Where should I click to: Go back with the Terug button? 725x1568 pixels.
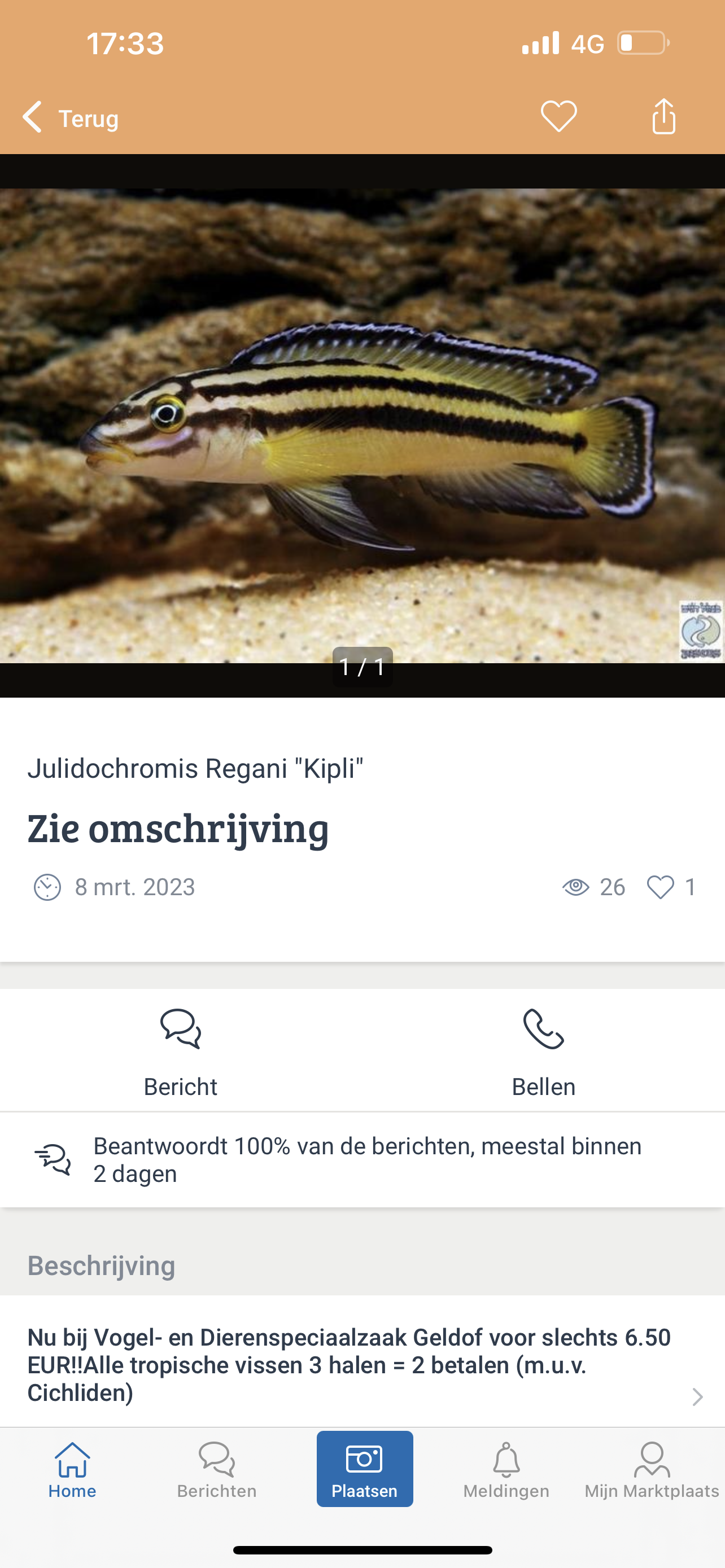point(71,117)
